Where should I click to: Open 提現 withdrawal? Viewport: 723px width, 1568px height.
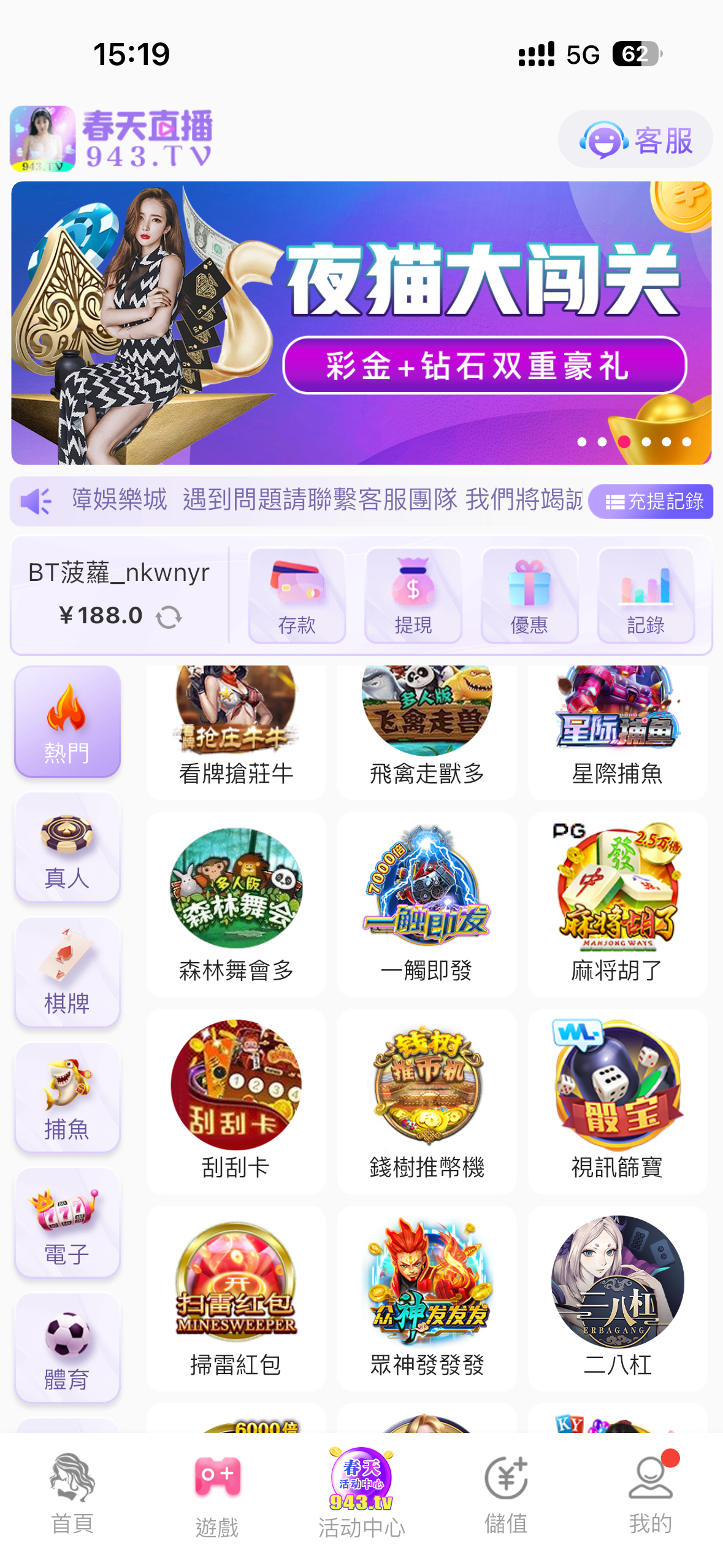(x=413, y=594)
